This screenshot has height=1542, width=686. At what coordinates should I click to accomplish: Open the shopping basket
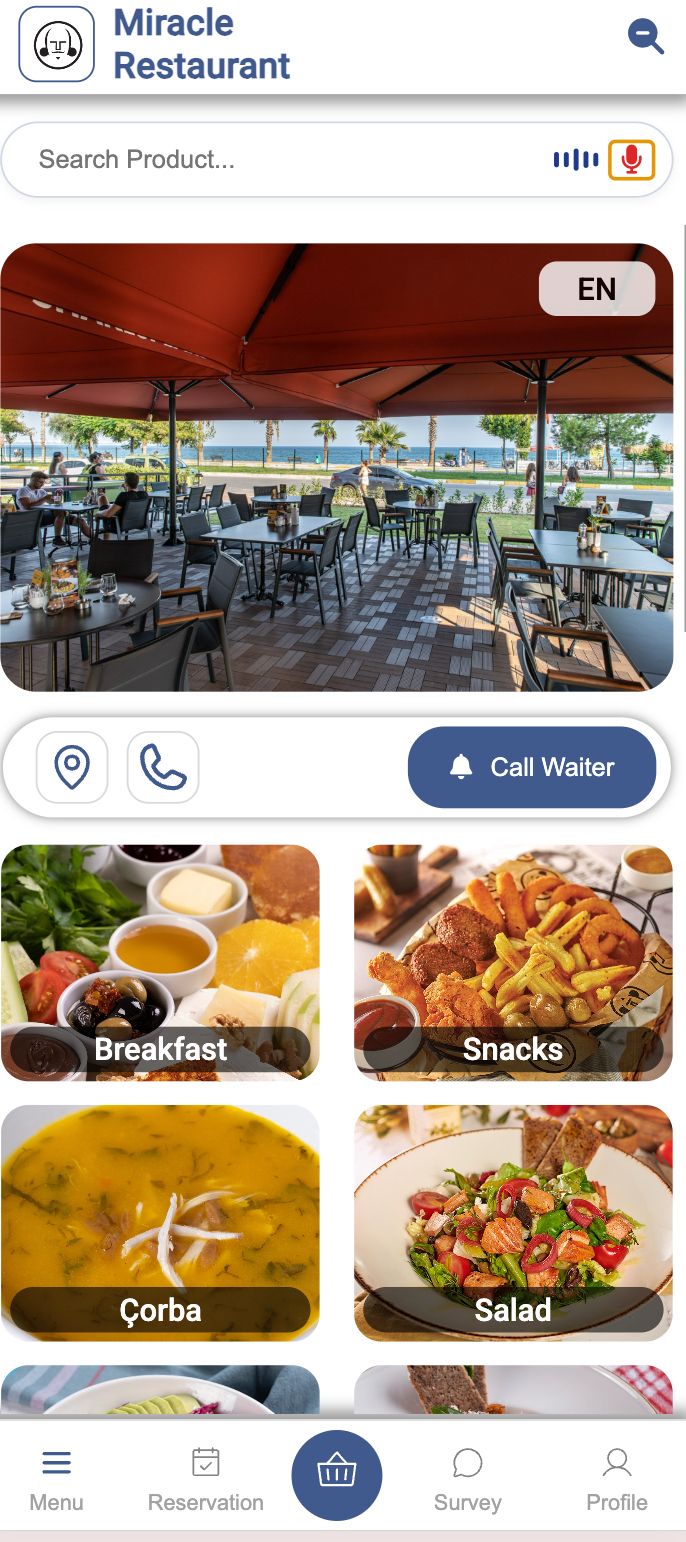click(337, 1474)
